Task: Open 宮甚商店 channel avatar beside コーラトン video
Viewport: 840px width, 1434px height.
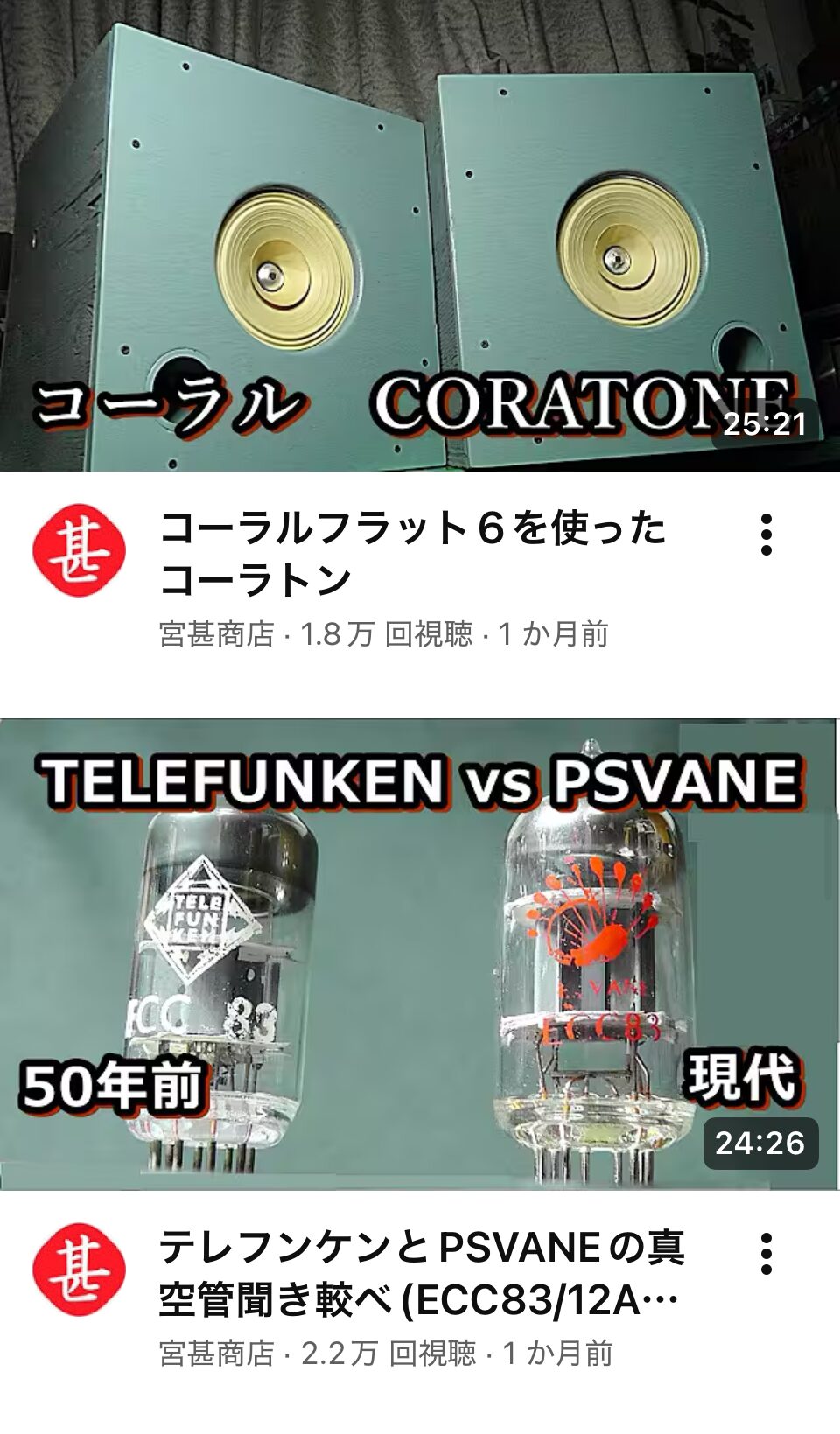Action: [79, 550]
